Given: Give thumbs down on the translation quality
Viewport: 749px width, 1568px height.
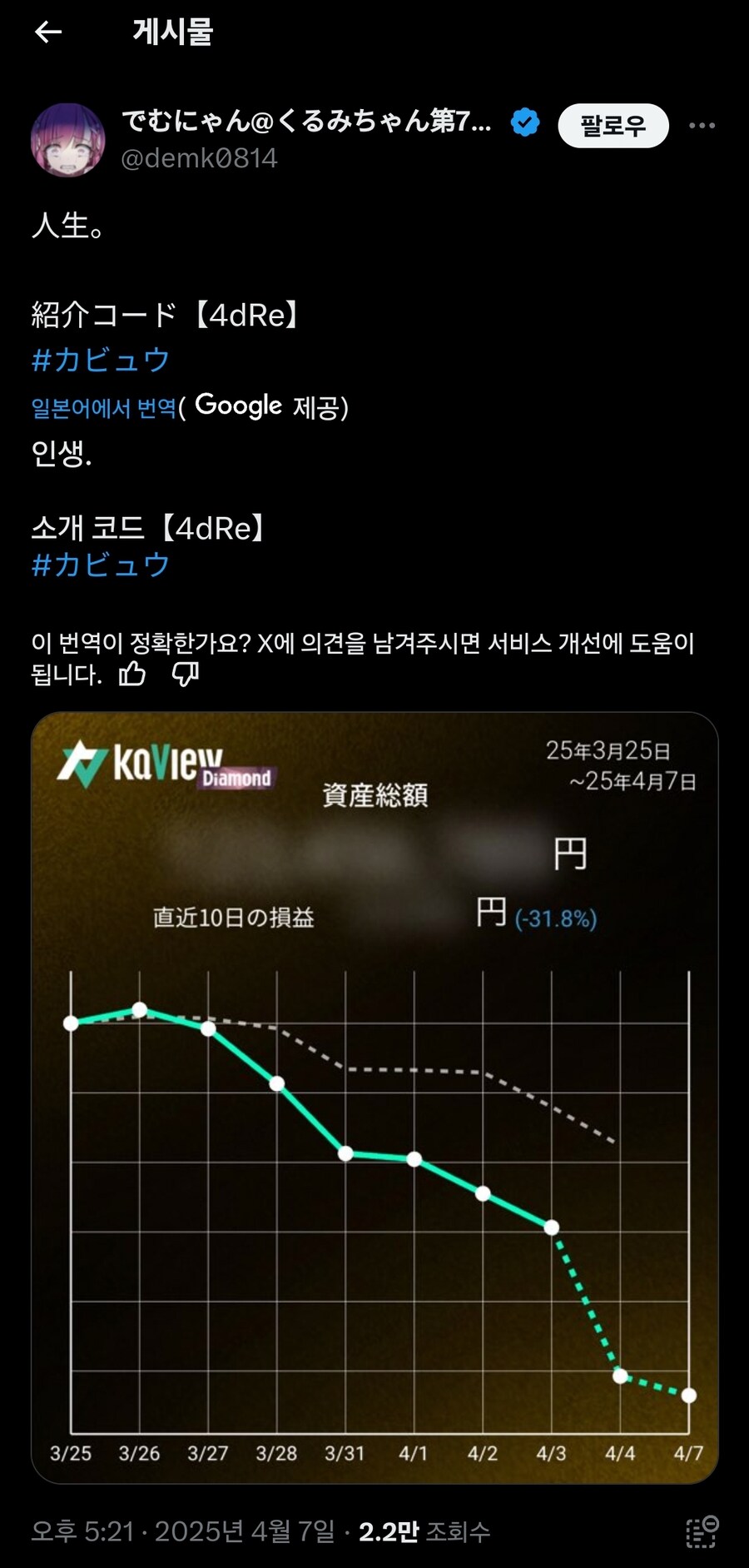Looking at the screenshot, I should pyautogui.click(x=186, y=676).
